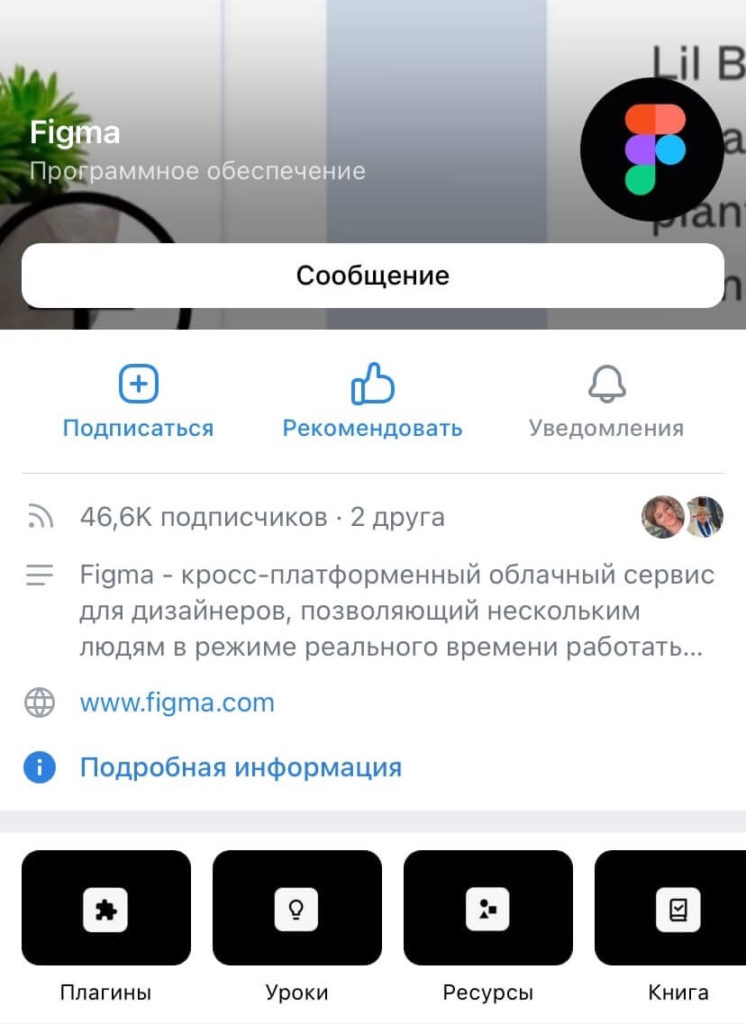
Task: Open the Figma logo profile picture
Action: 653,148
